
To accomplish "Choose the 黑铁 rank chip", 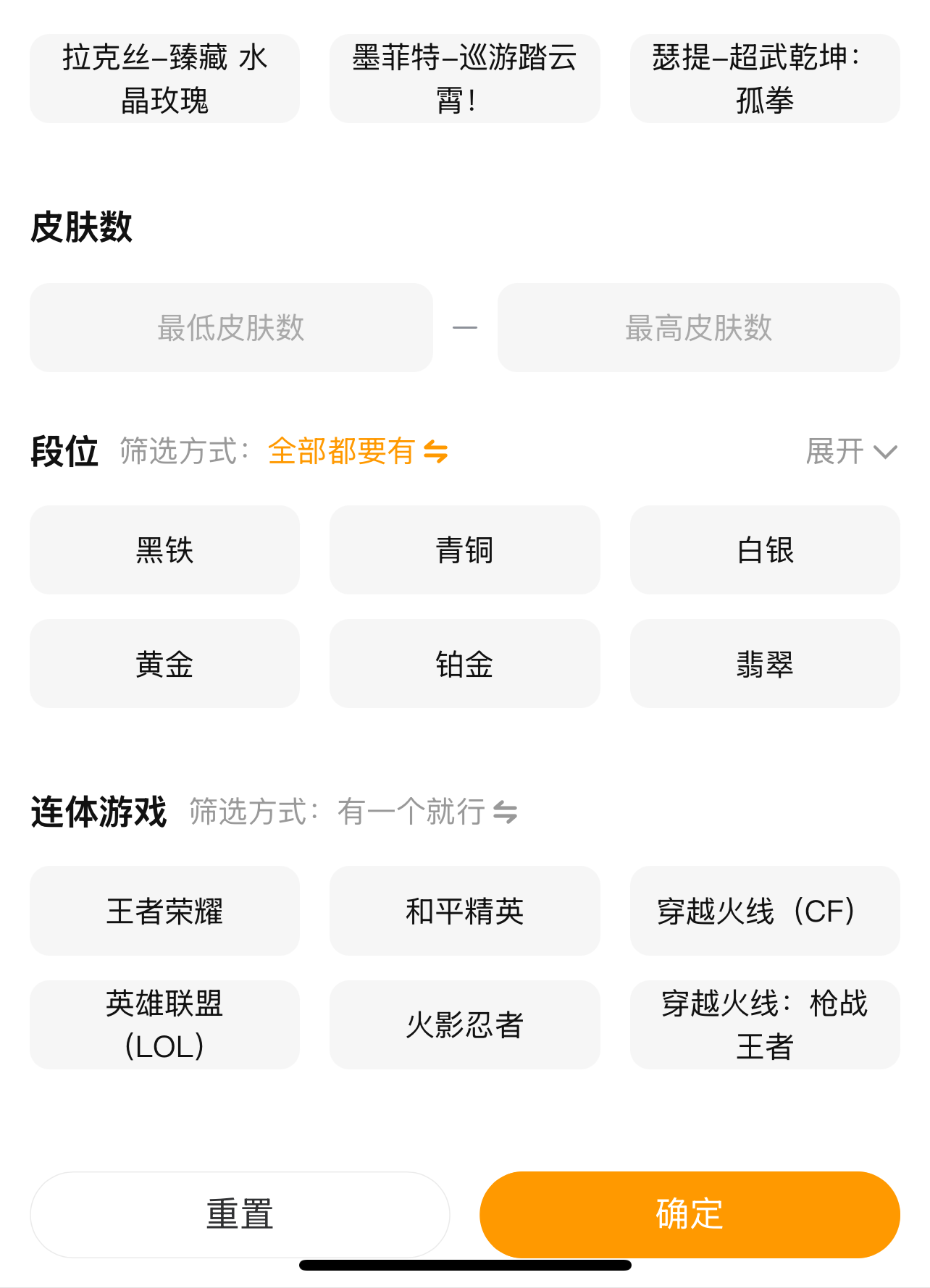I will pyautogui.click(x=164, y=550).
